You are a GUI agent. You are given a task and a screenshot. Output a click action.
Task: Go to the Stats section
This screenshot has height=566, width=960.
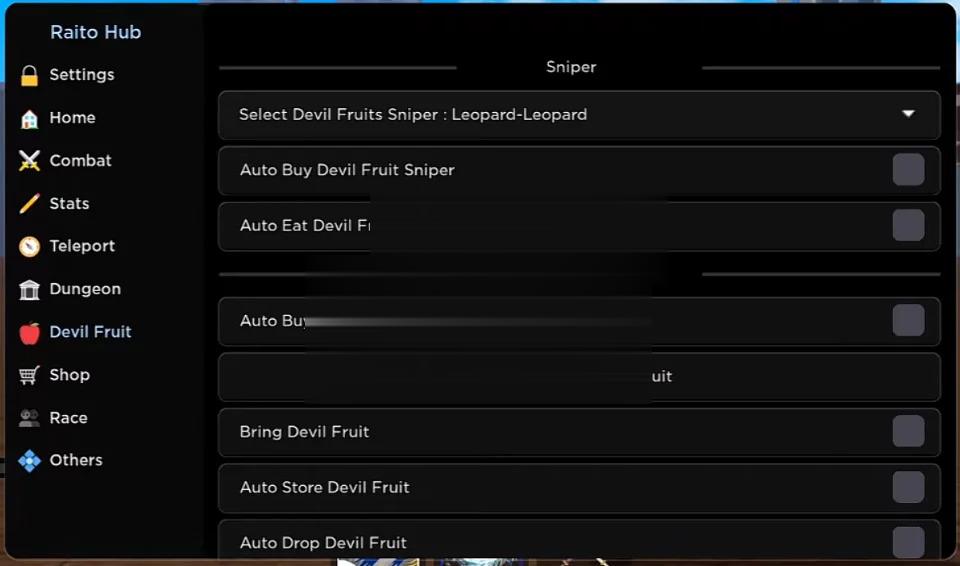pyautogui.click(x=68, y=204)
